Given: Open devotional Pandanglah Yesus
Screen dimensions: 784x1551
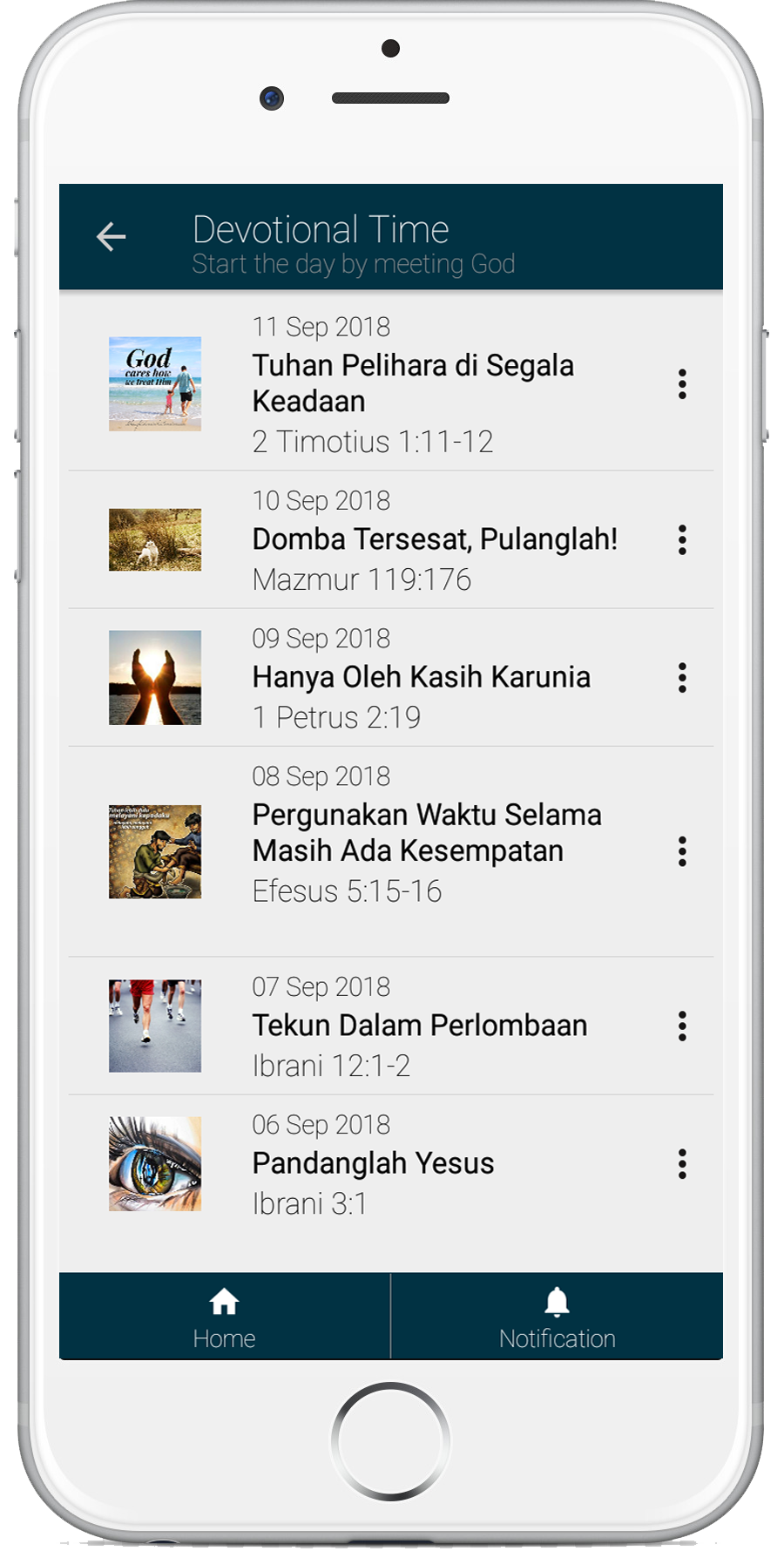Looking at the screenshot, I should [373, 1163].
